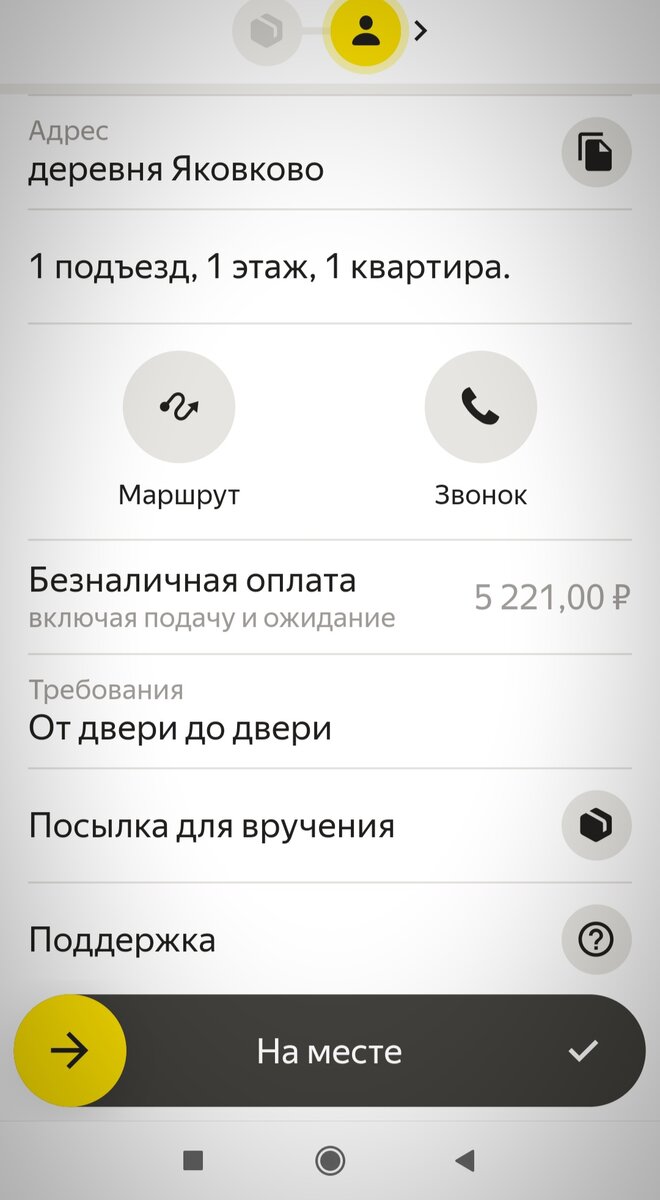Viewport: 660px width, 1200px height.
Task: Return to the phone home screen
Action: [x=329, y=1160]
